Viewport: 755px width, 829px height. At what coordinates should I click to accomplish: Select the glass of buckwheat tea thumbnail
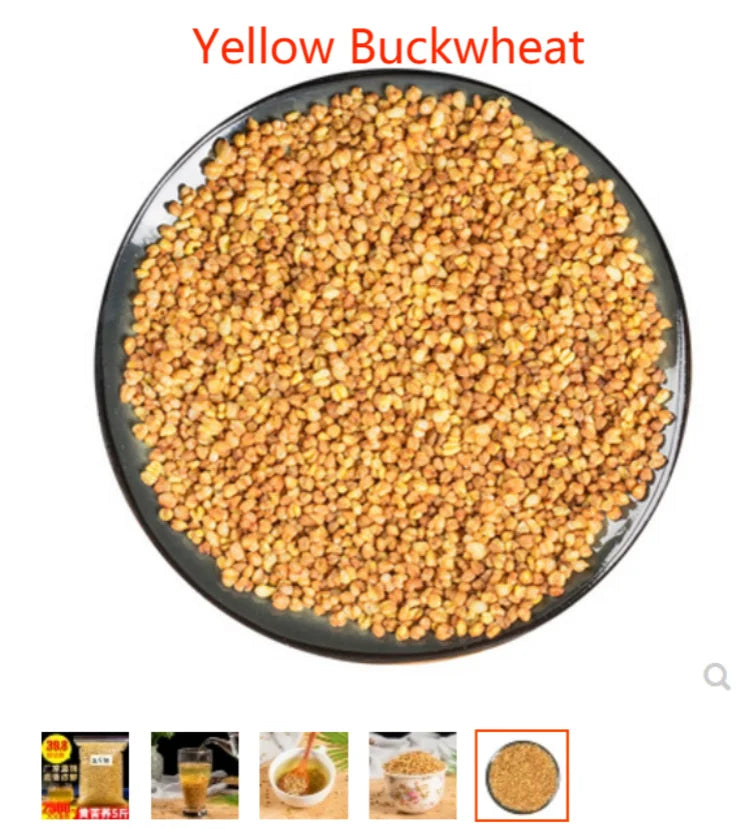pos(194,775)
